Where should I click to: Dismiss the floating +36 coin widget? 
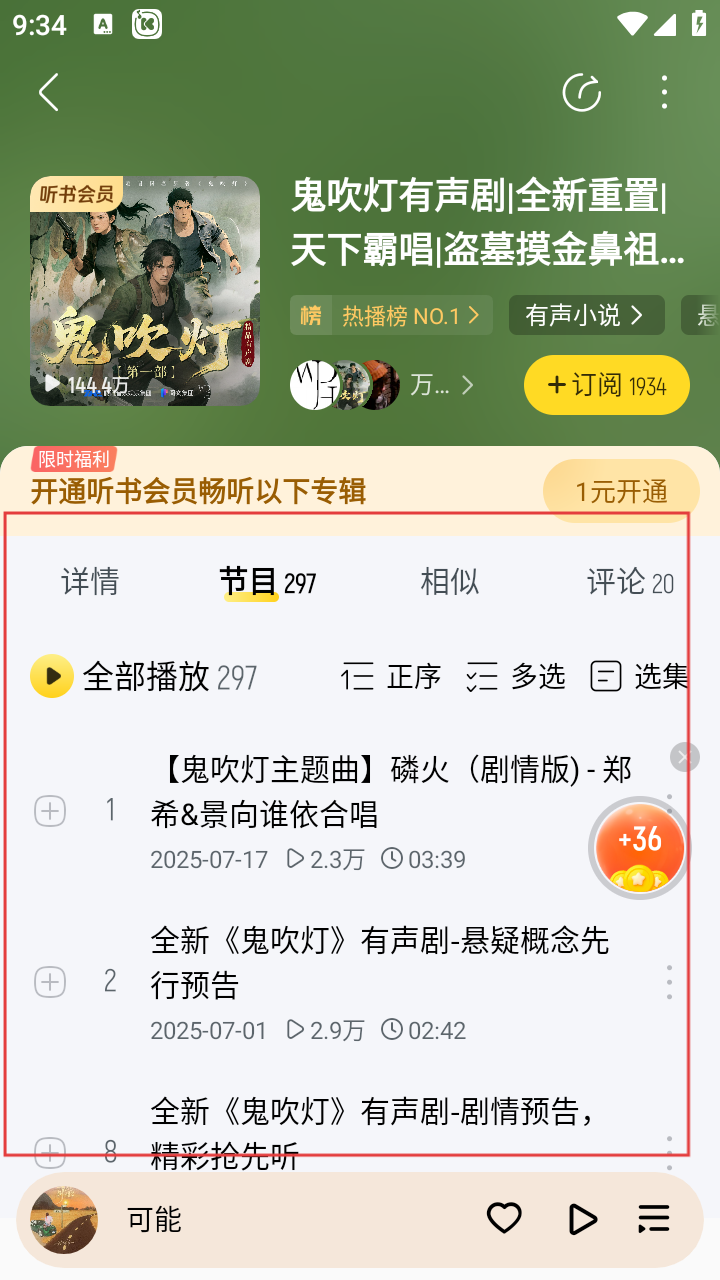click(x=684, y=757)
